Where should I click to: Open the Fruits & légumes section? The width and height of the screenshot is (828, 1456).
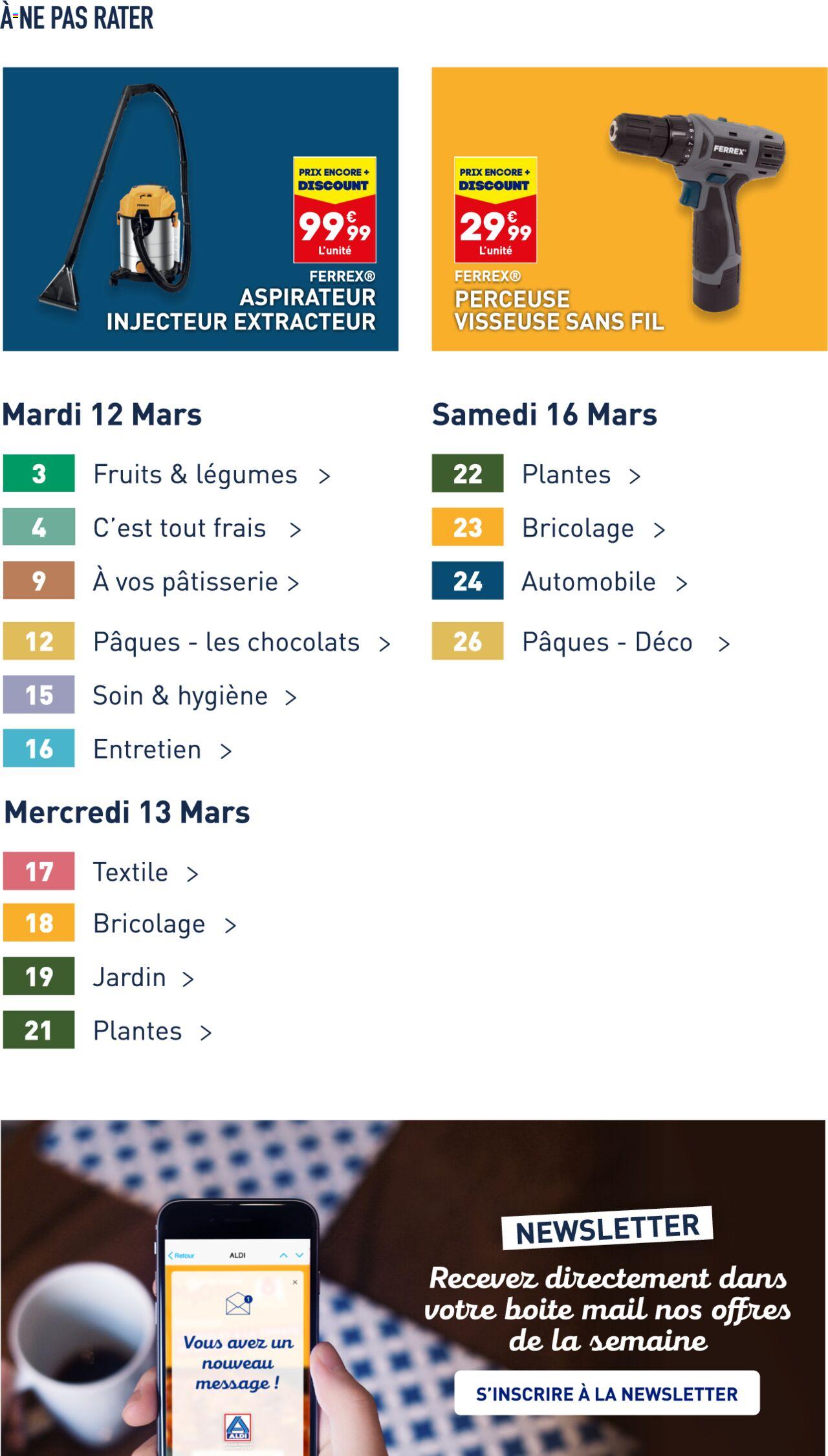click(x=194, y=474)
